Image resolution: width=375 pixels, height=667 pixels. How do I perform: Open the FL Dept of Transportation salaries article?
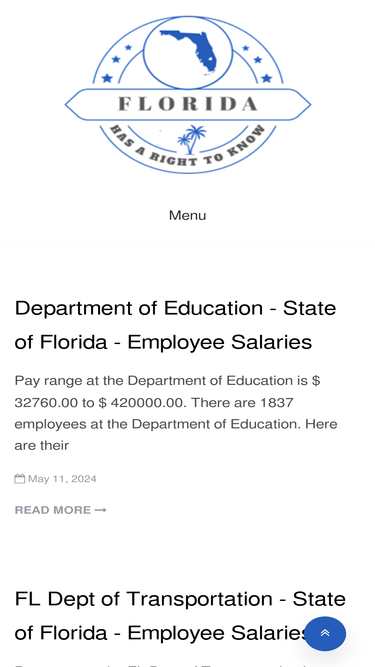tap(180, 616)
